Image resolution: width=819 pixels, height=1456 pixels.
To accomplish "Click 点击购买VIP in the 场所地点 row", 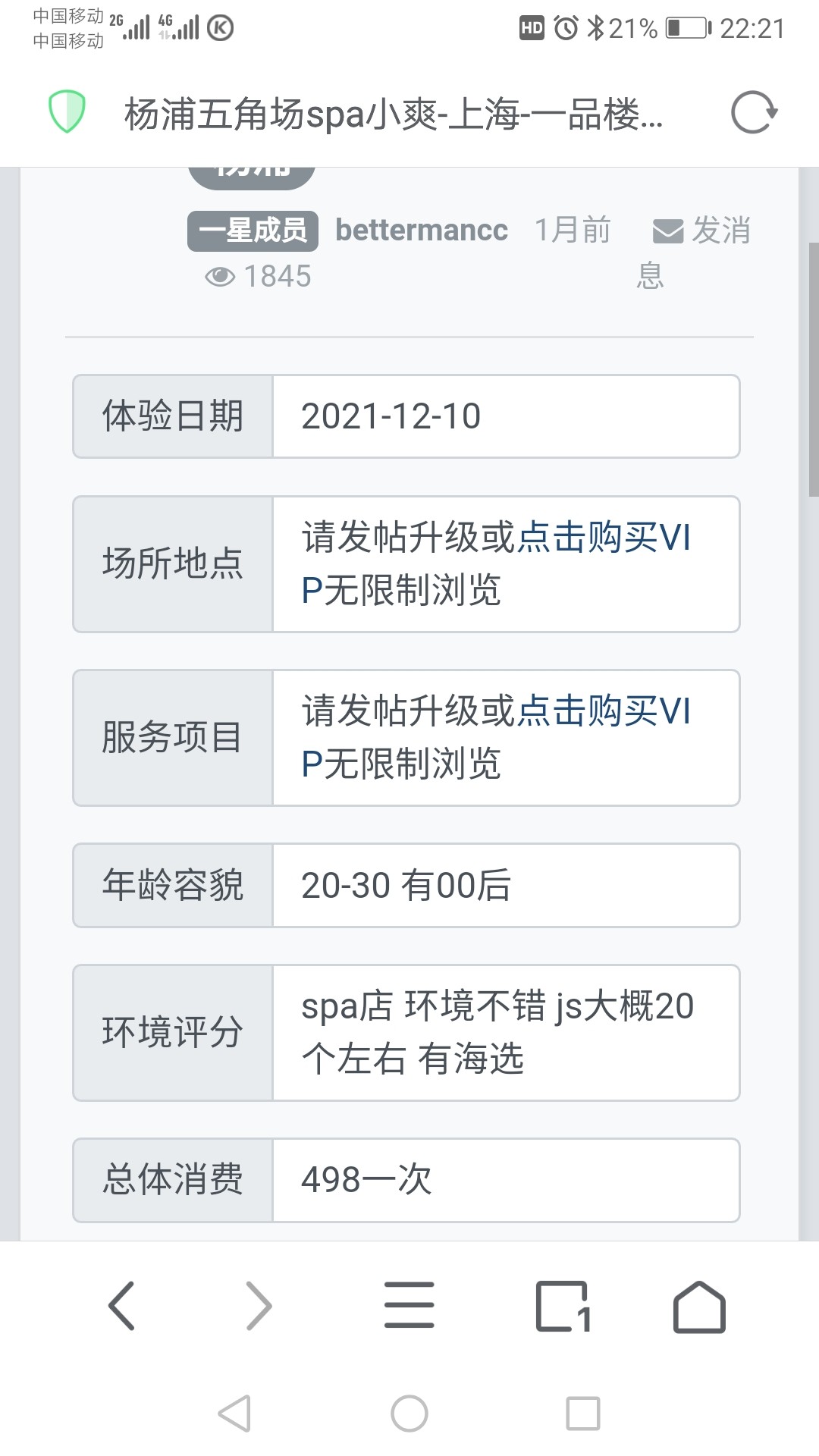I will click(x=607, y=538).
